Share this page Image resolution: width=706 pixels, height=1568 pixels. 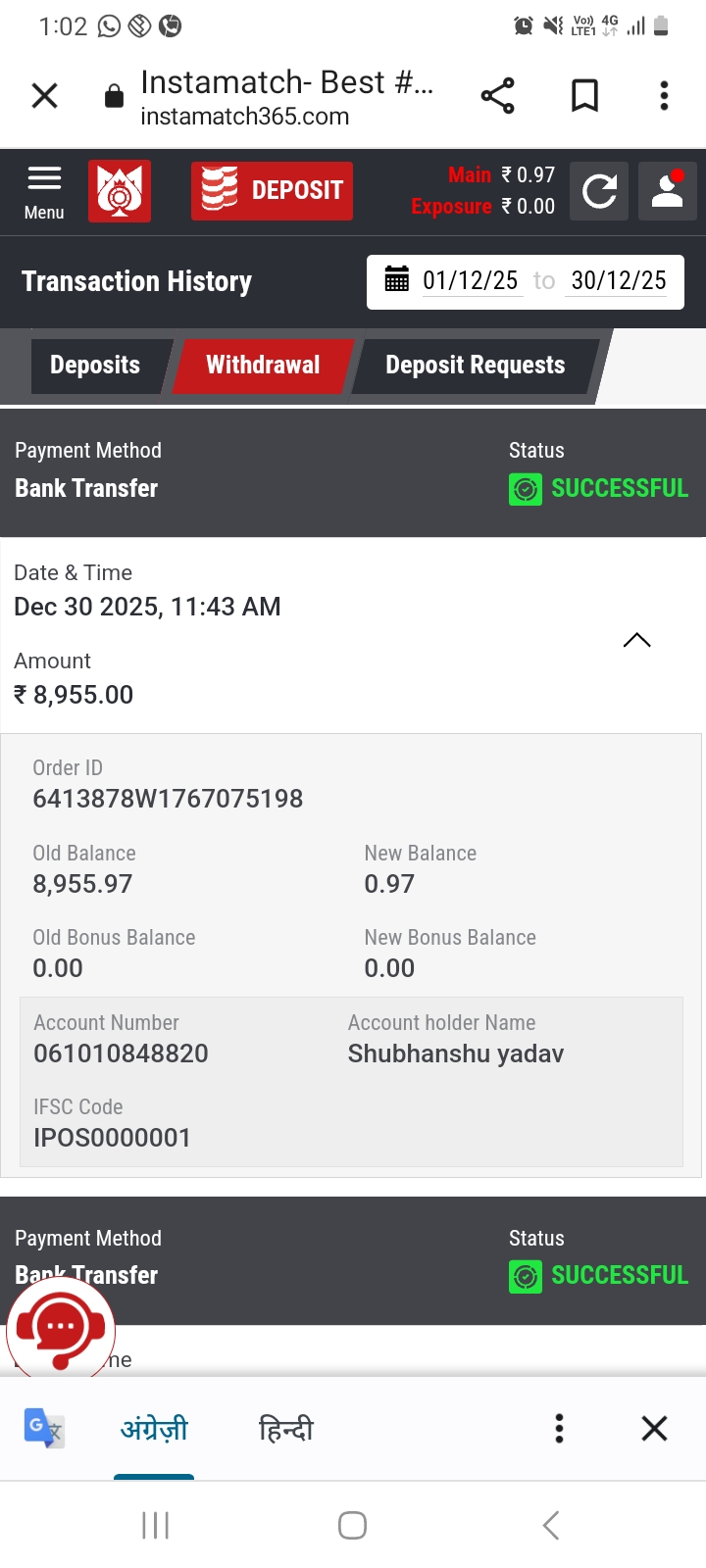(497, 96)
